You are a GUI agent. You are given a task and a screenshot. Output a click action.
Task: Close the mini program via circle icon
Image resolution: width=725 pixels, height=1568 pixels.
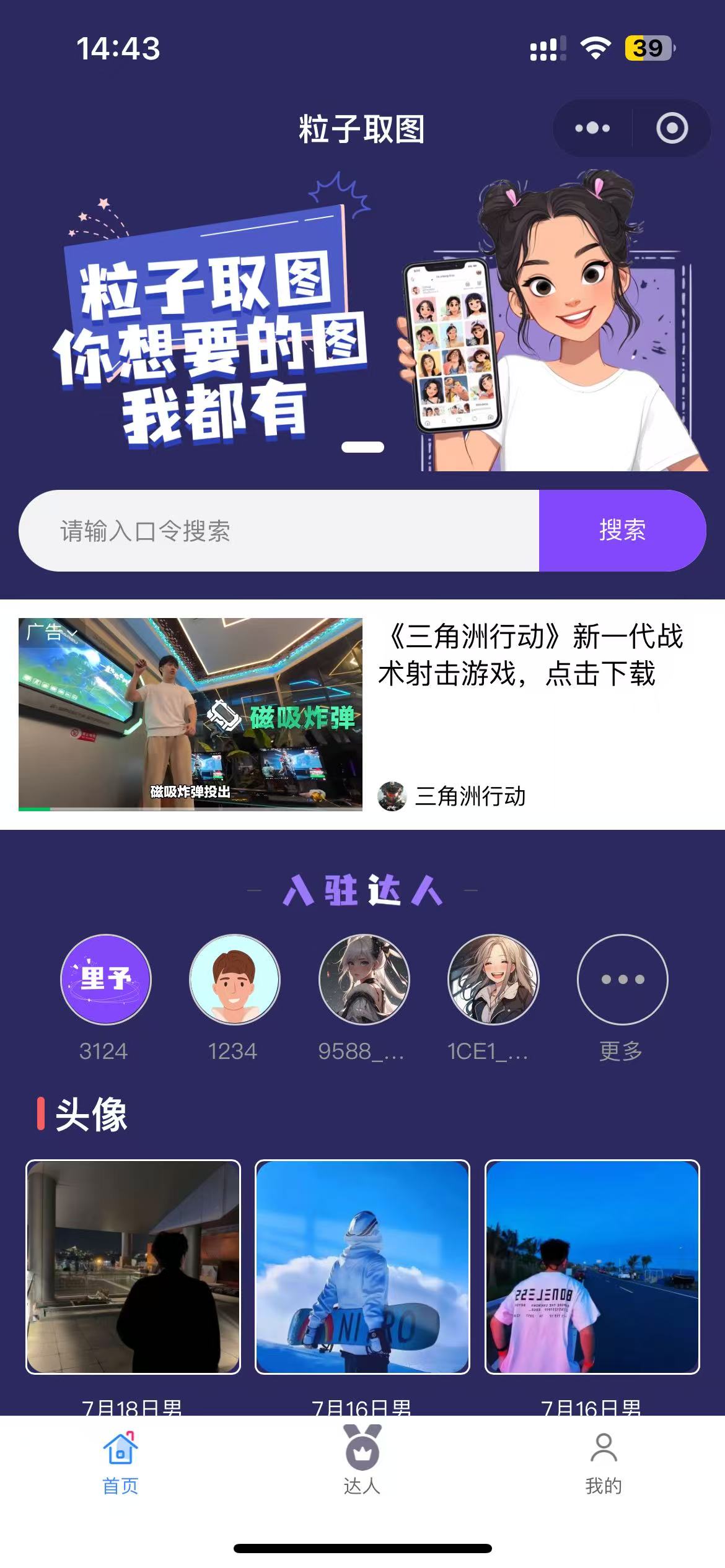point(672,128)
